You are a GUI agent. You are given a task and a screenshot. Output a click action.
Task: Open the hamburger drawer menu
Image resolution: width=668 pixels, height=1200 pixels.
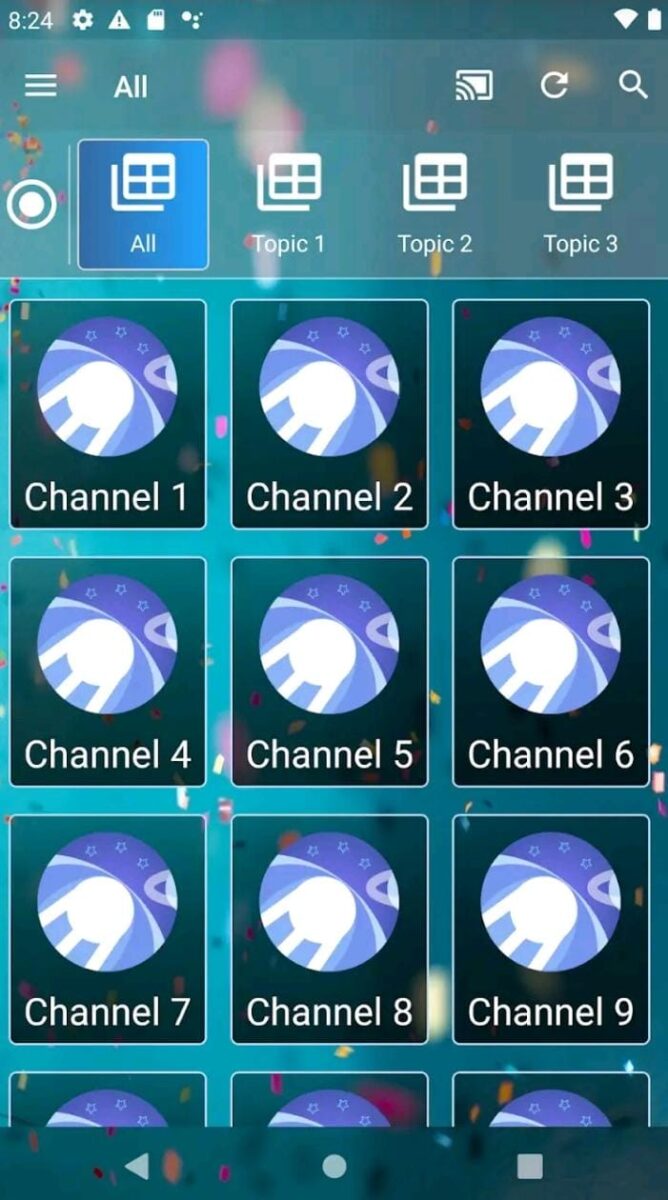(40, 86)
